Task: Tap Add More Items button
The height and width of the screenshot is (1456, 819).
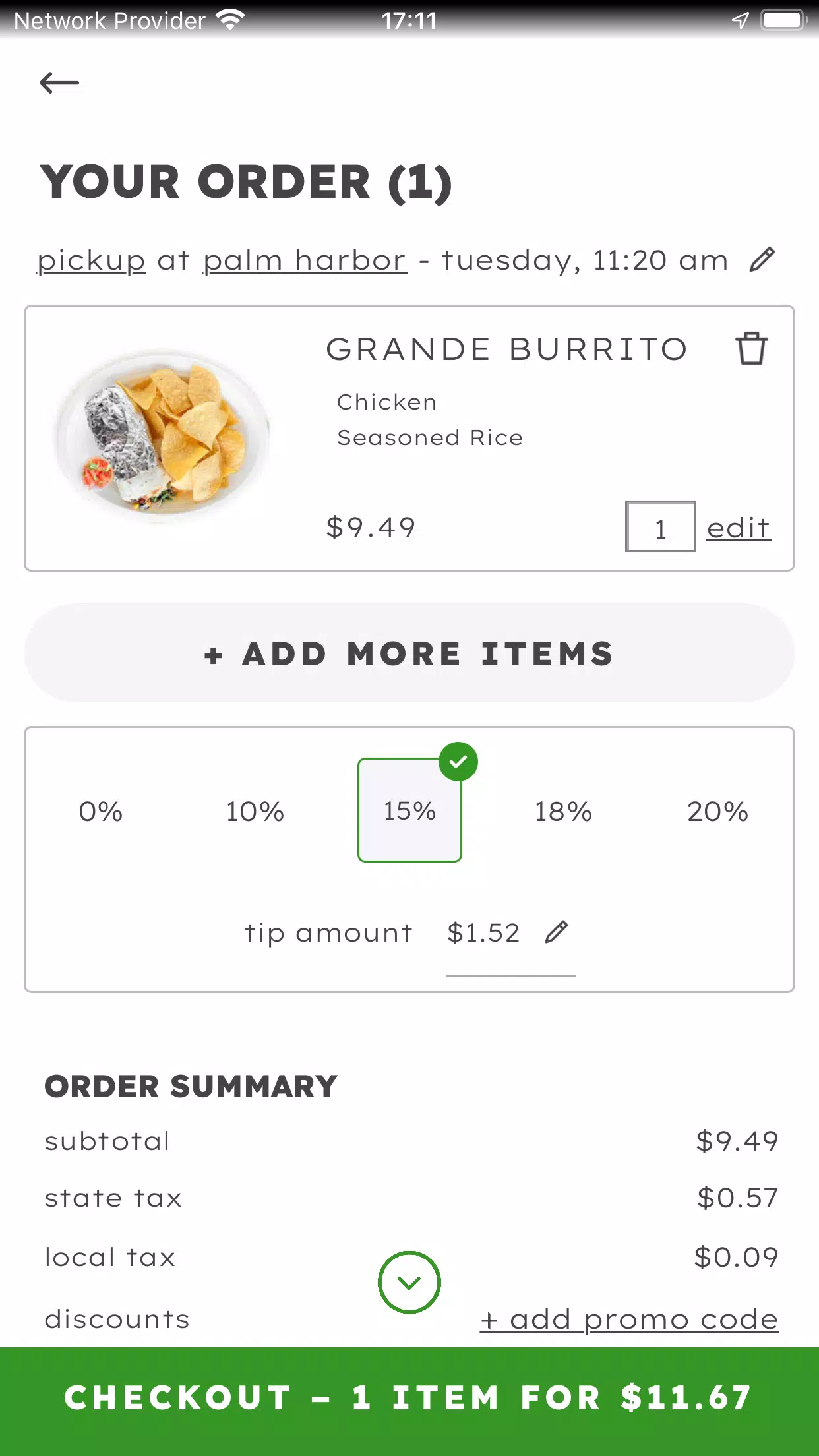Action: point(409,653)
